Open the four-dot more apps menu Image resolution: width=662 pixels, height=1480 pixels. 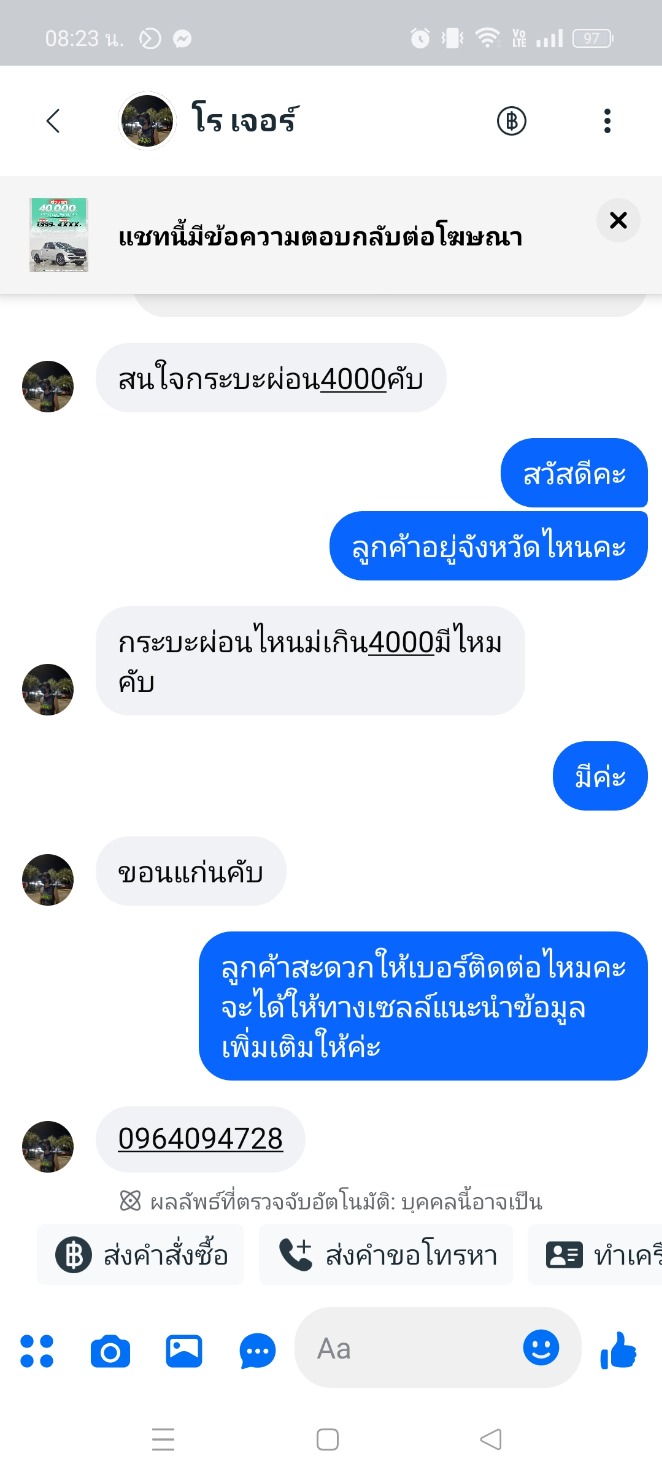[37, 1351]
